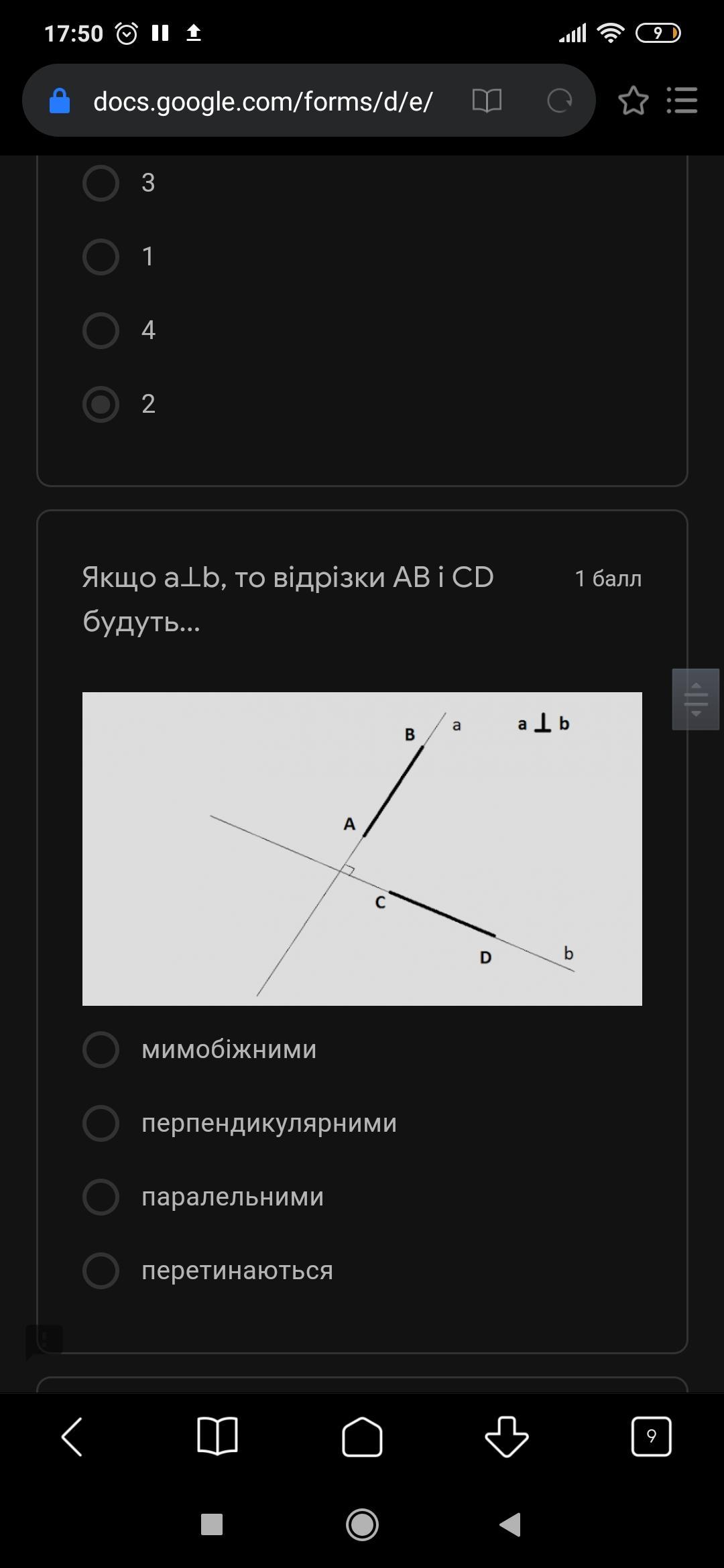724x1568 pixels.
Task: Select answer option 3
Action: (x=101, y=183)
